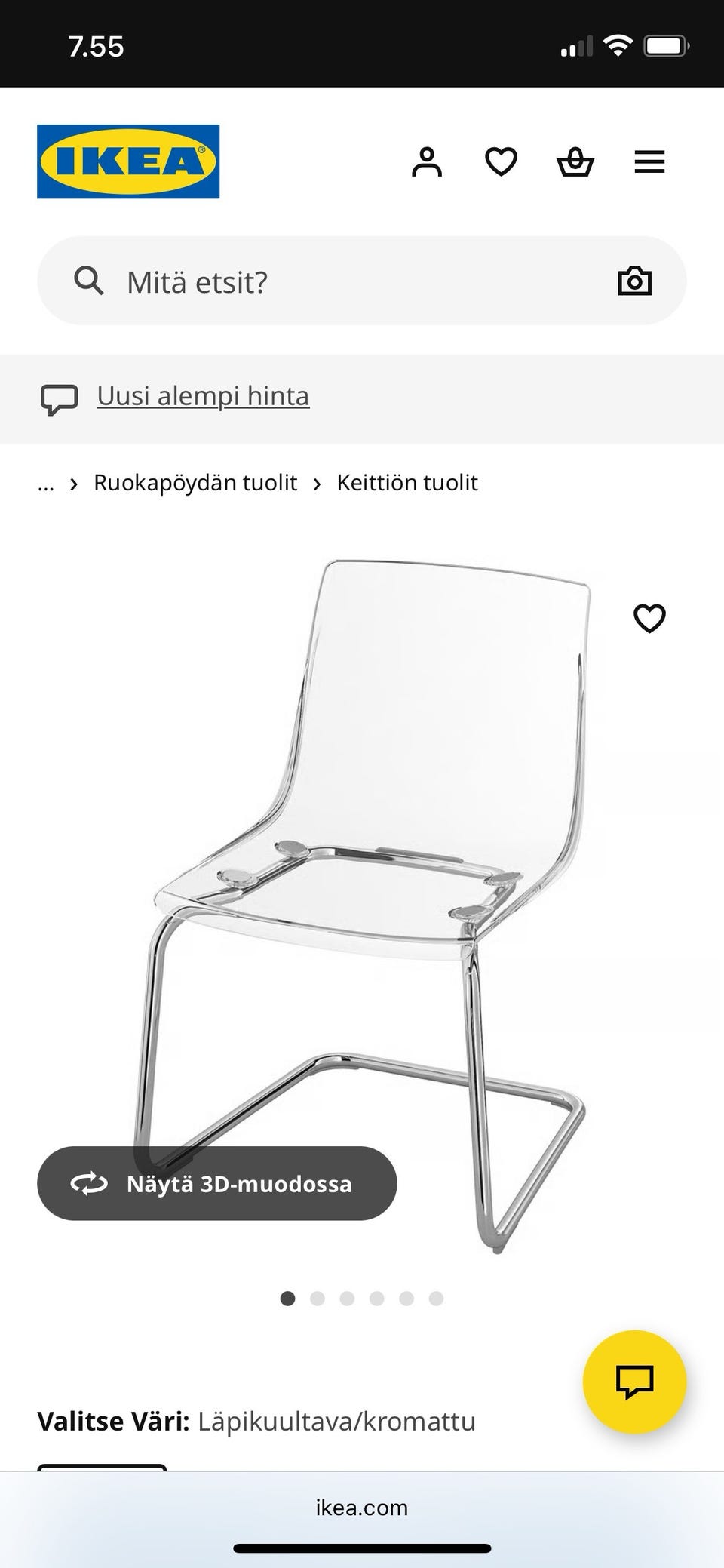This screenshot has width=724, height=1568.
Task: Select the first carousel dot indicator
Action: tap(288, 1299)
